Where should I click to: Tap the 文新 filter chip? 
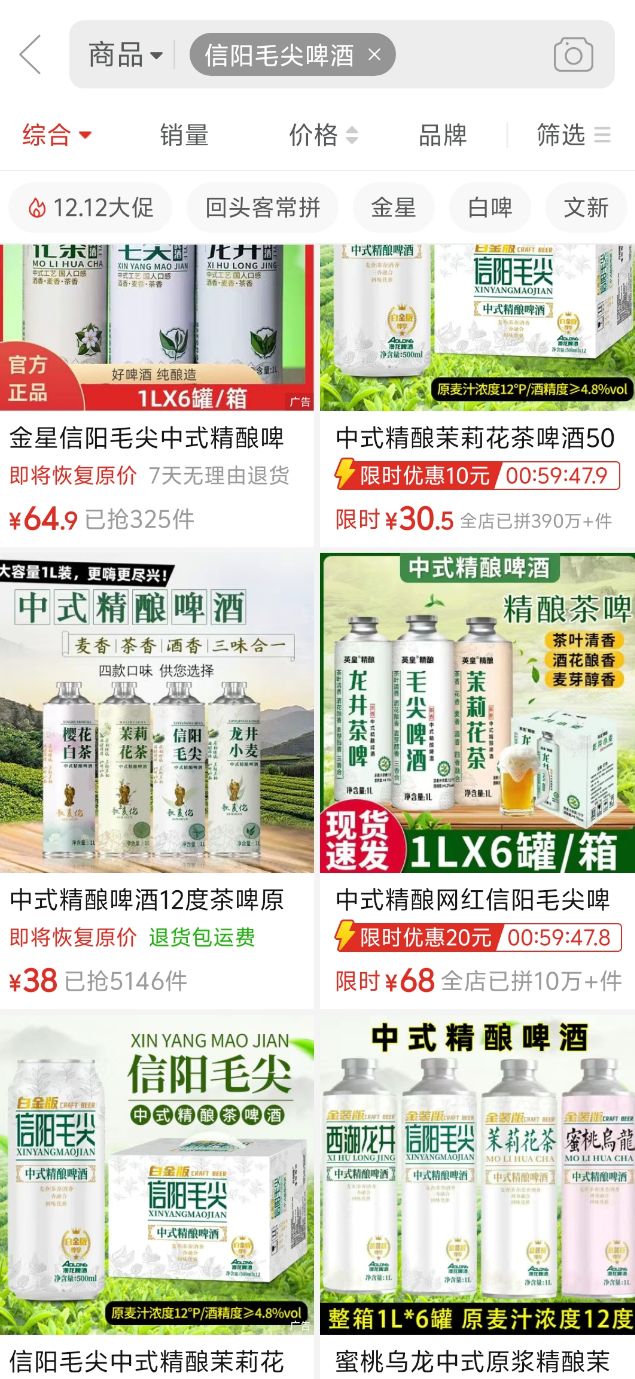pos(586,208)
